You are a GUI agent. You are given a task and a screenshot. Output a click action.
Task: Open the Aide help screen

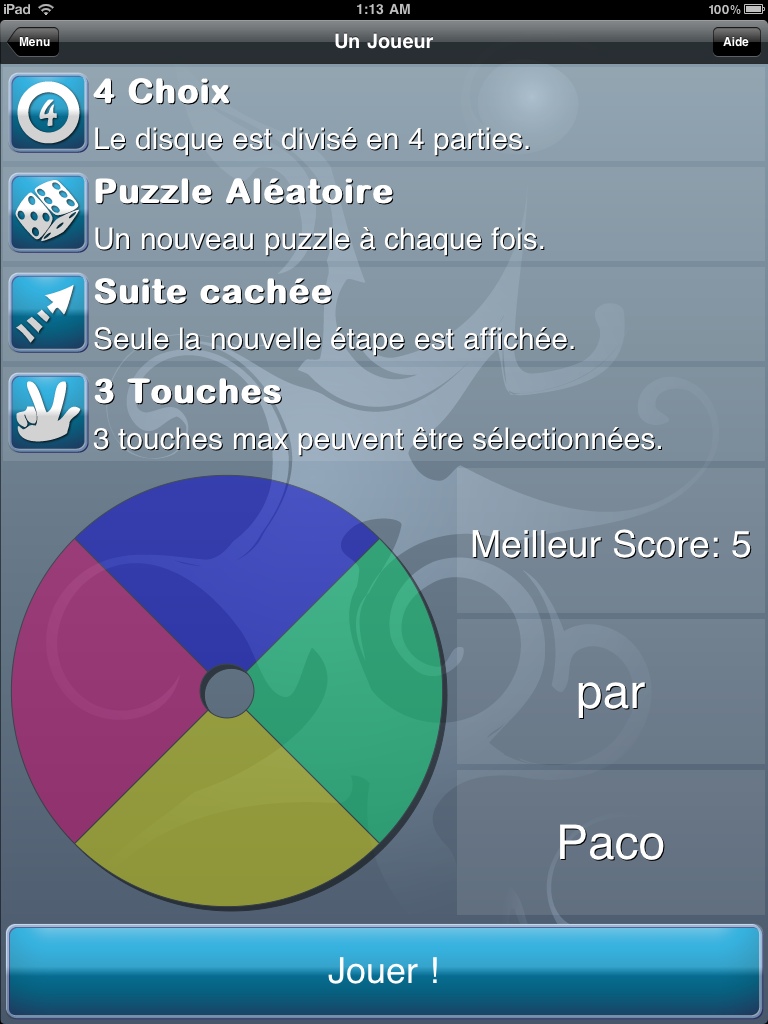(x=736, y=42)
